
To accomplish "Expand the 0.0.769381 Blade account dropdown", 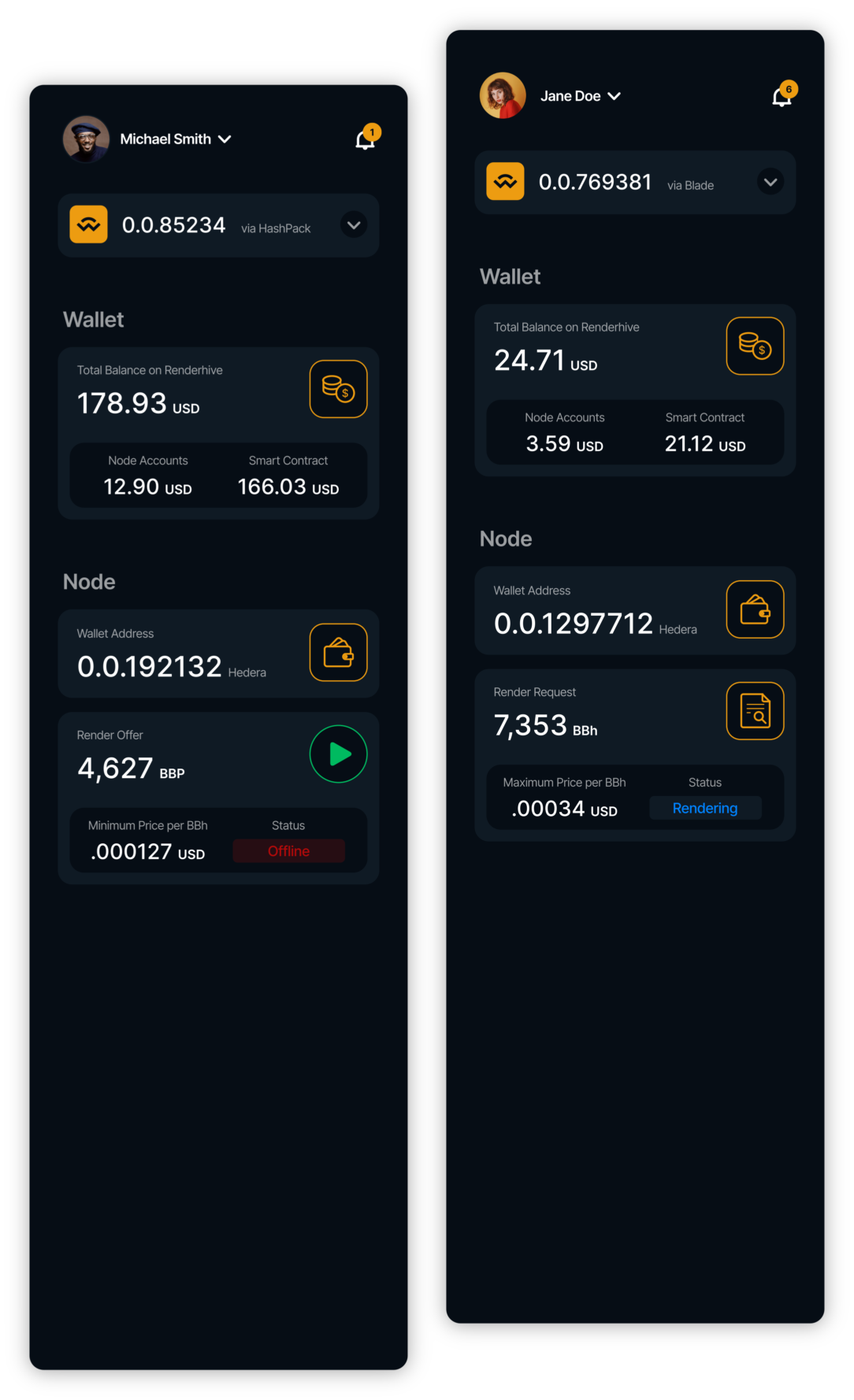I will pyautogui.click(x=770, y=182).
